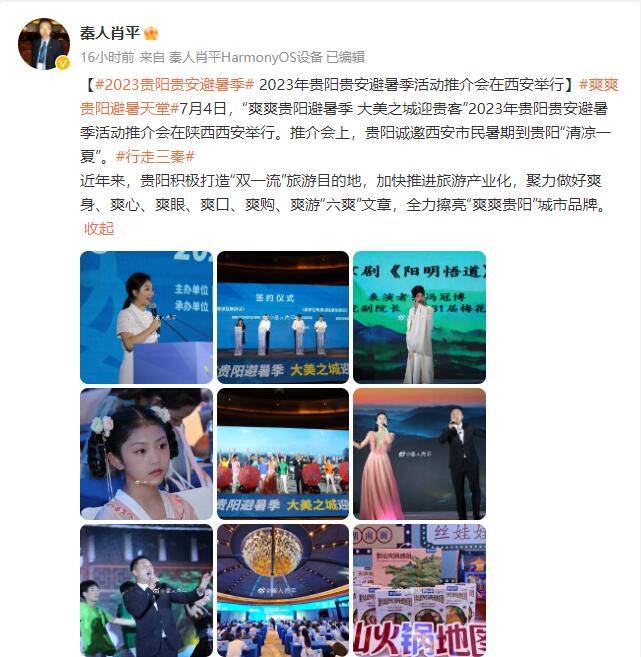Open hashtag #2023贵阳贵安避暑季#
Screen dimensions: 641x657
point(168,84)
